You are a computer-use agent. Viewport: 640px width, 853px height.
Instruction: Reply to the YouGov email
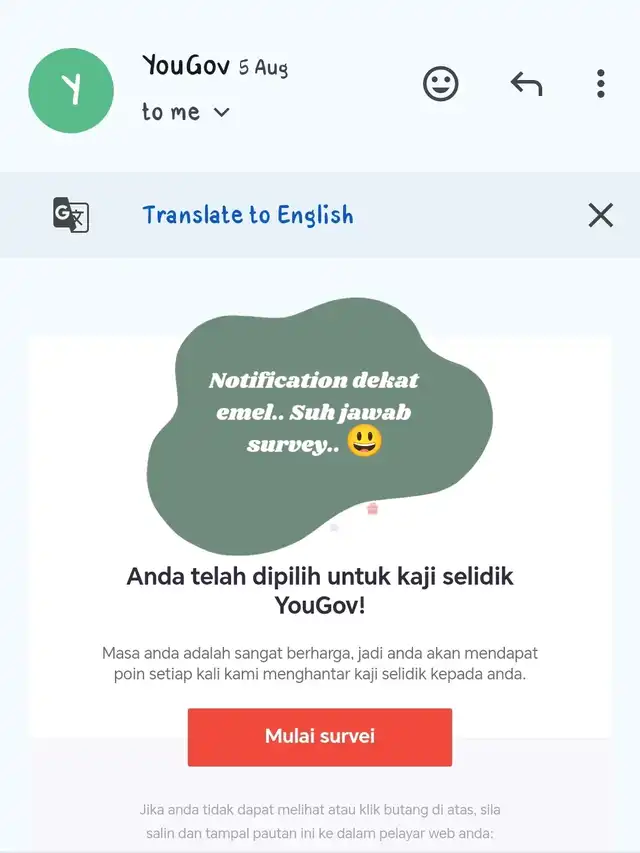click(x=526, y=84)
